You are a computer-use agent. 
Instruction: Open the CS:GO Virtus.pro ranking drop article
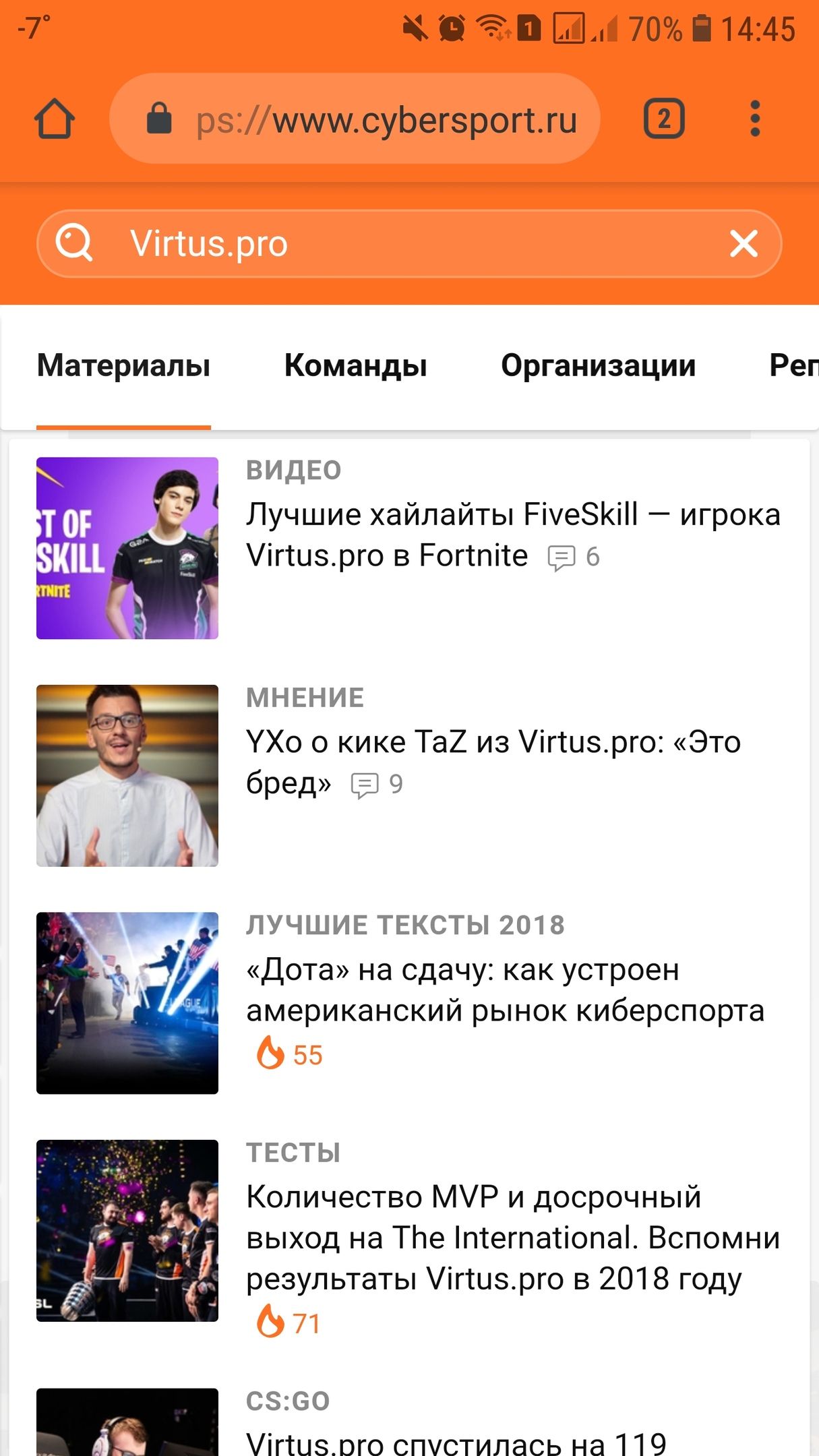click(456, 1441)
